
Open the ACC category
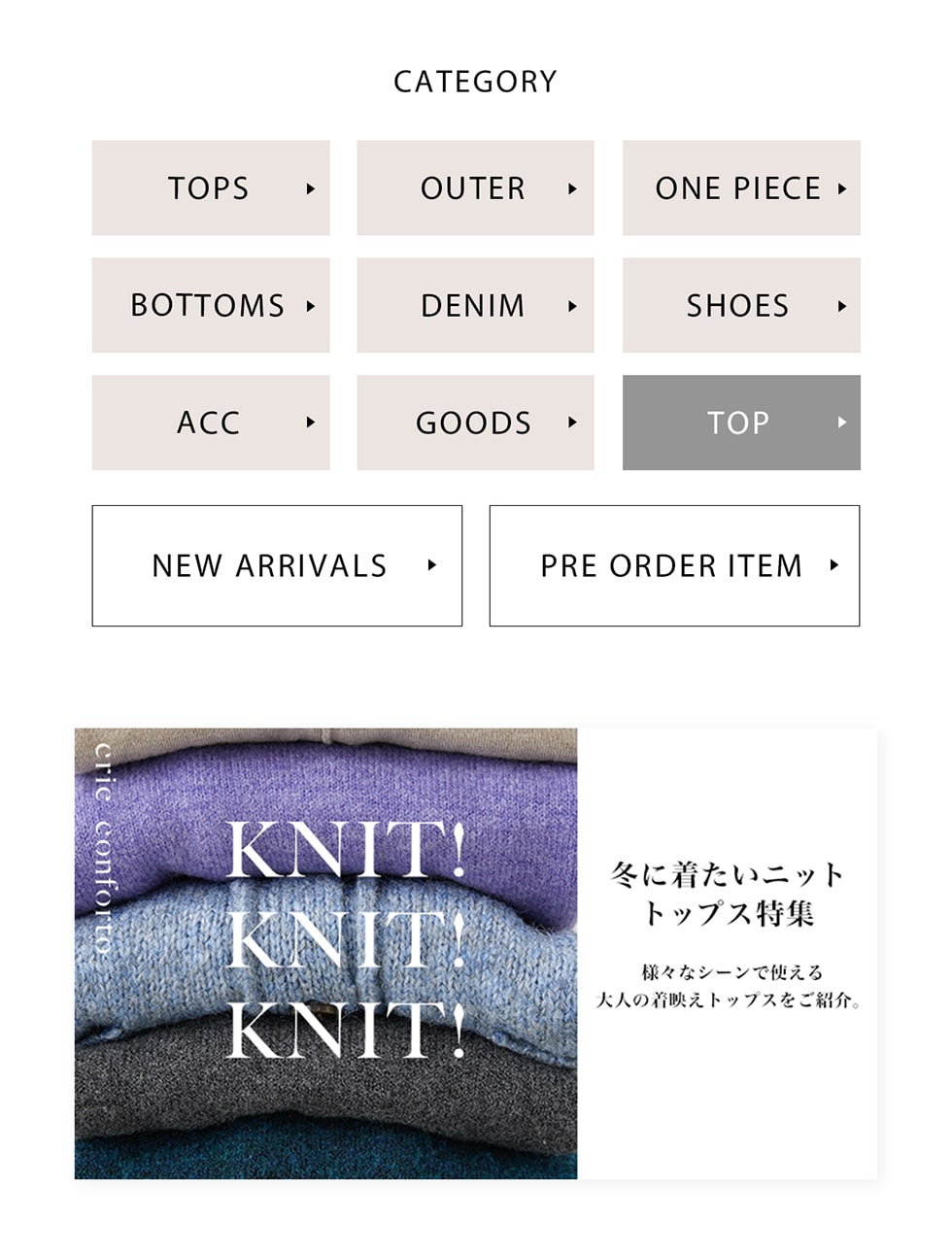pos(211,423)
